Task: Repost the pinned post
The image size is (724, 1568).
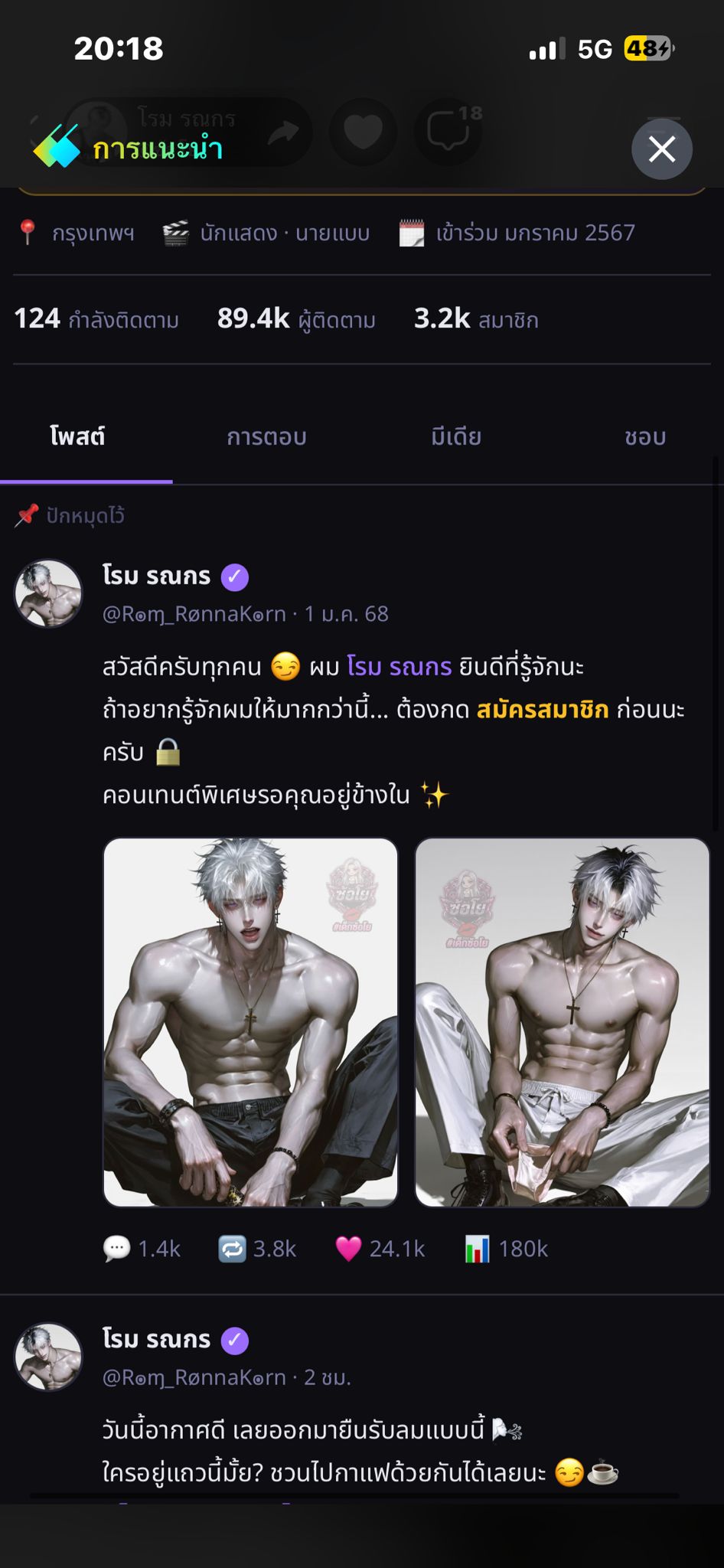Action: (257, 1249)
